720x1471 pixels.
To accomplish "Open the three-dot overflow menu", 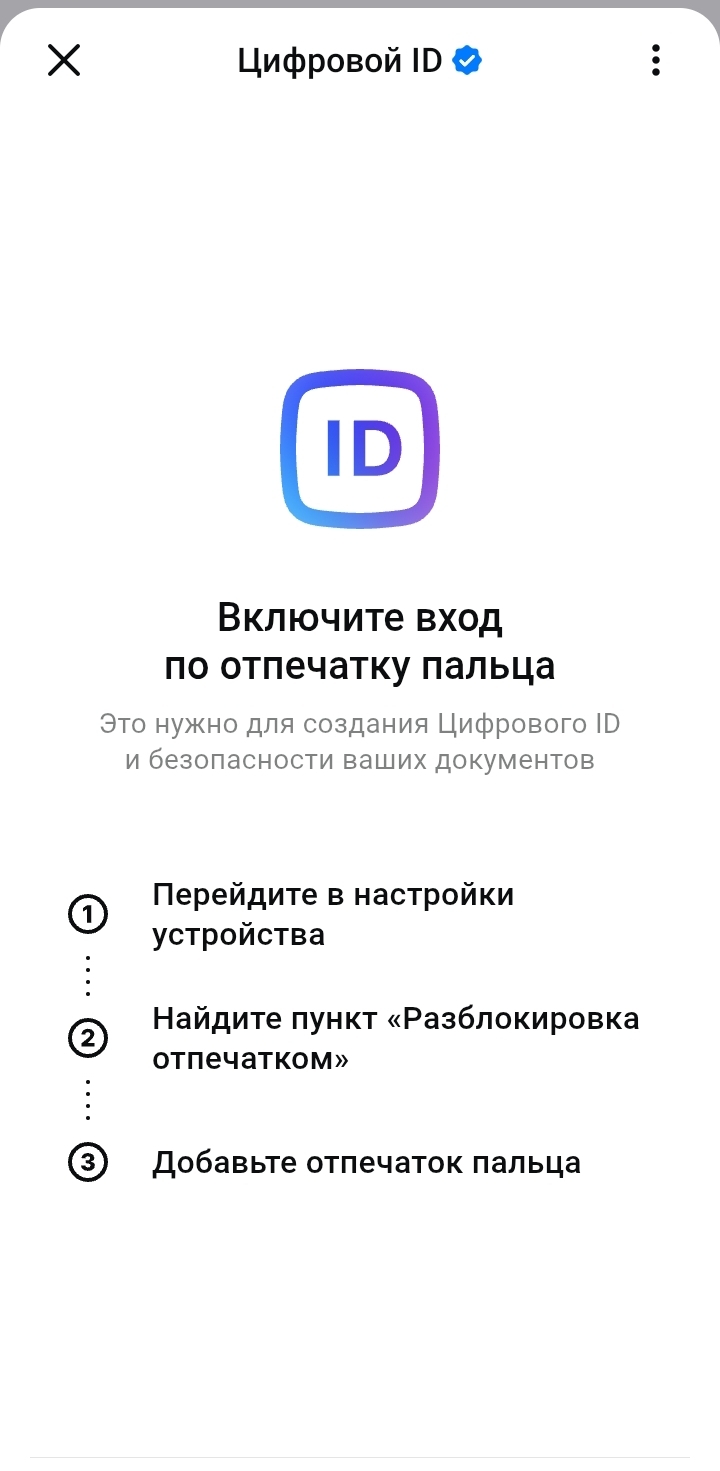I will pyautogui.click(x=655, y=61).
